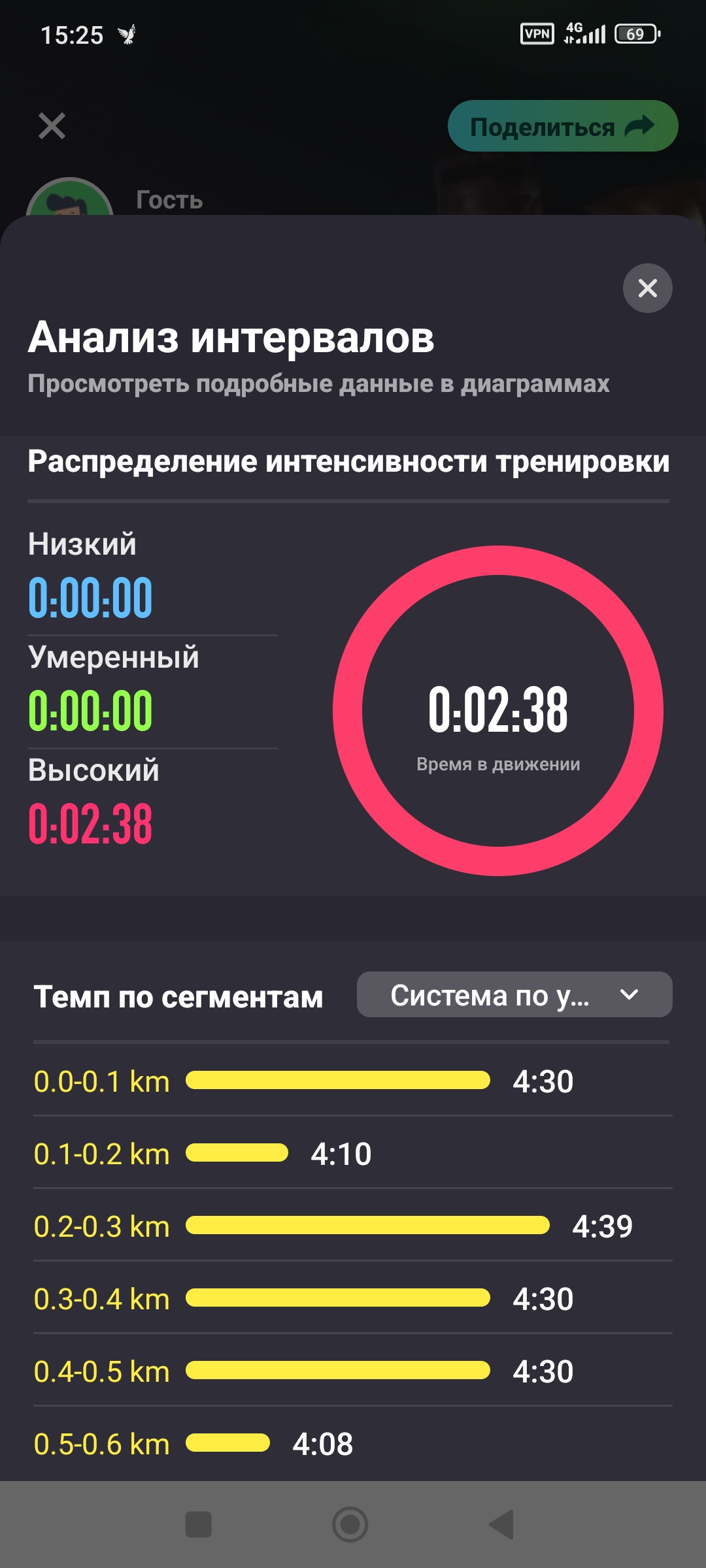Exit the workout summary with top-left X
This screenshot has width=706, height=1568.
52,126
